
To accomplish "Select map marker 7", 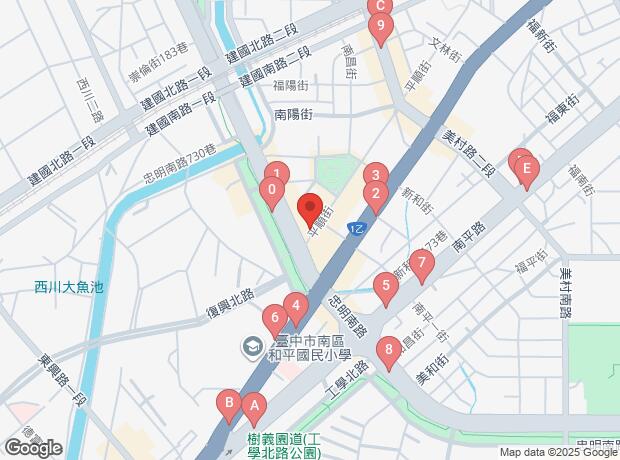I will point(422,267).
